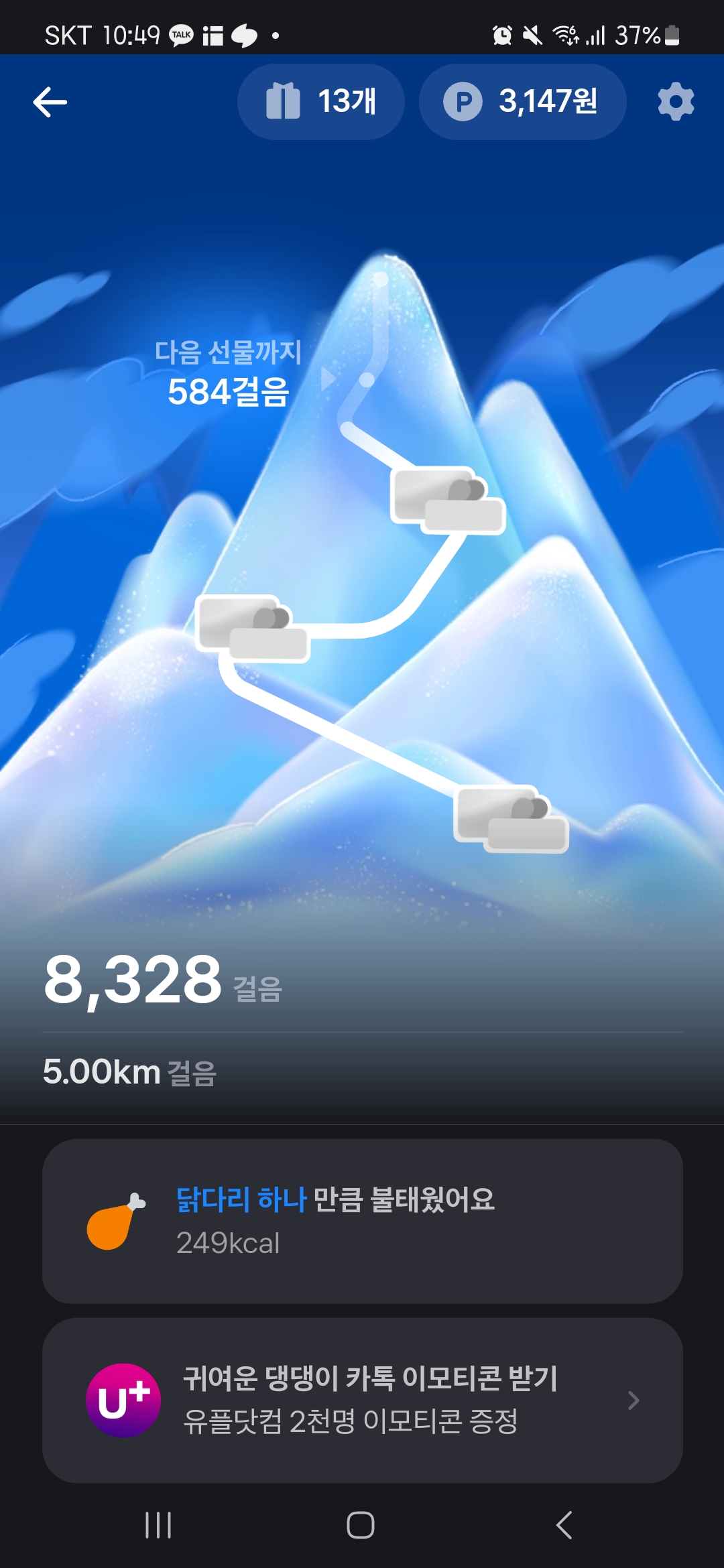Image resolution: width=724 pixels, height=1568 pixels.
Task: Open the 3,147원 points balance
Action: point(522,102)
